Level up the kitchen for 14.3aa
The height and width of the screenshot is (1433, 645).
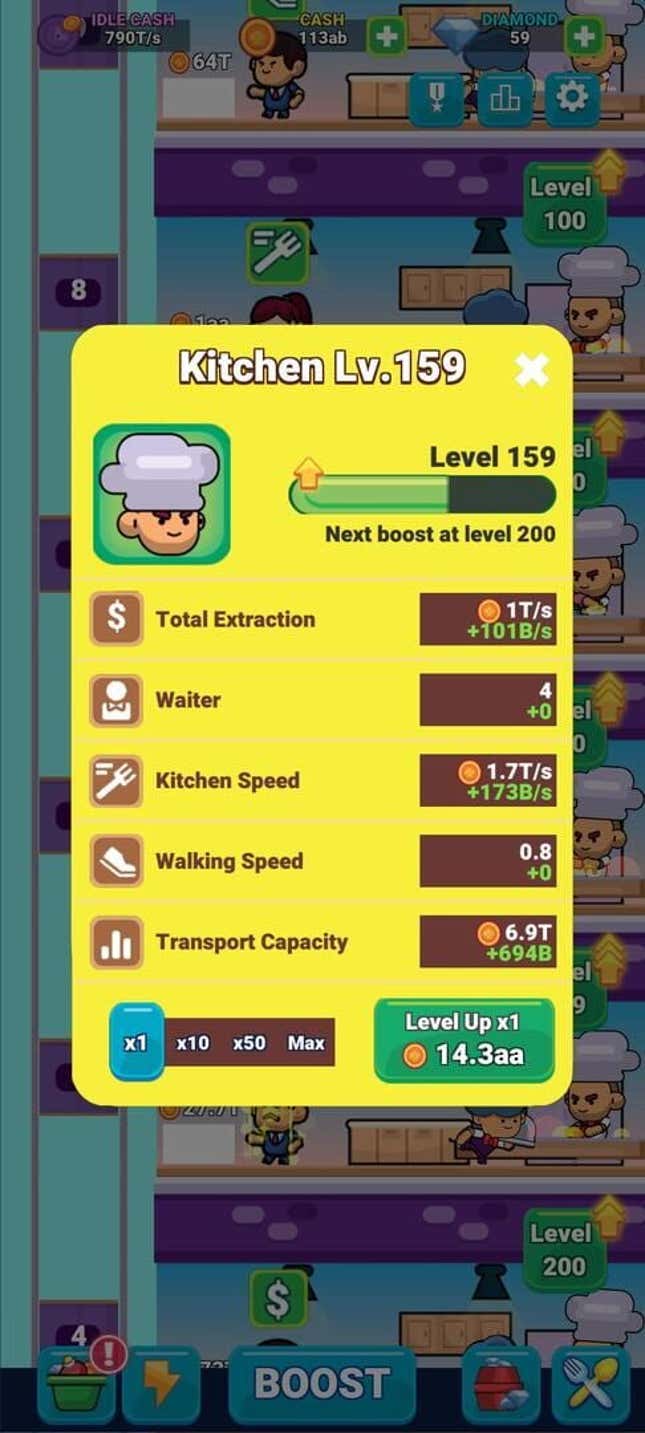coord(463,1040)
